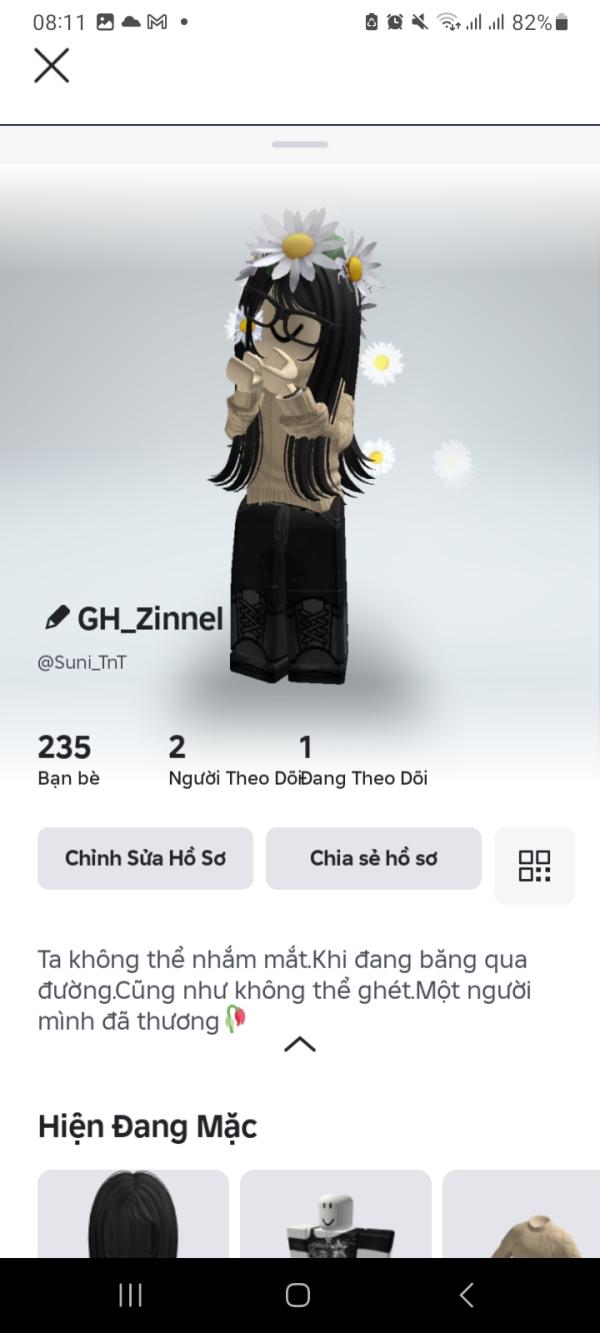Collapse the bio with the up chevron

(x=299, y=1044)
